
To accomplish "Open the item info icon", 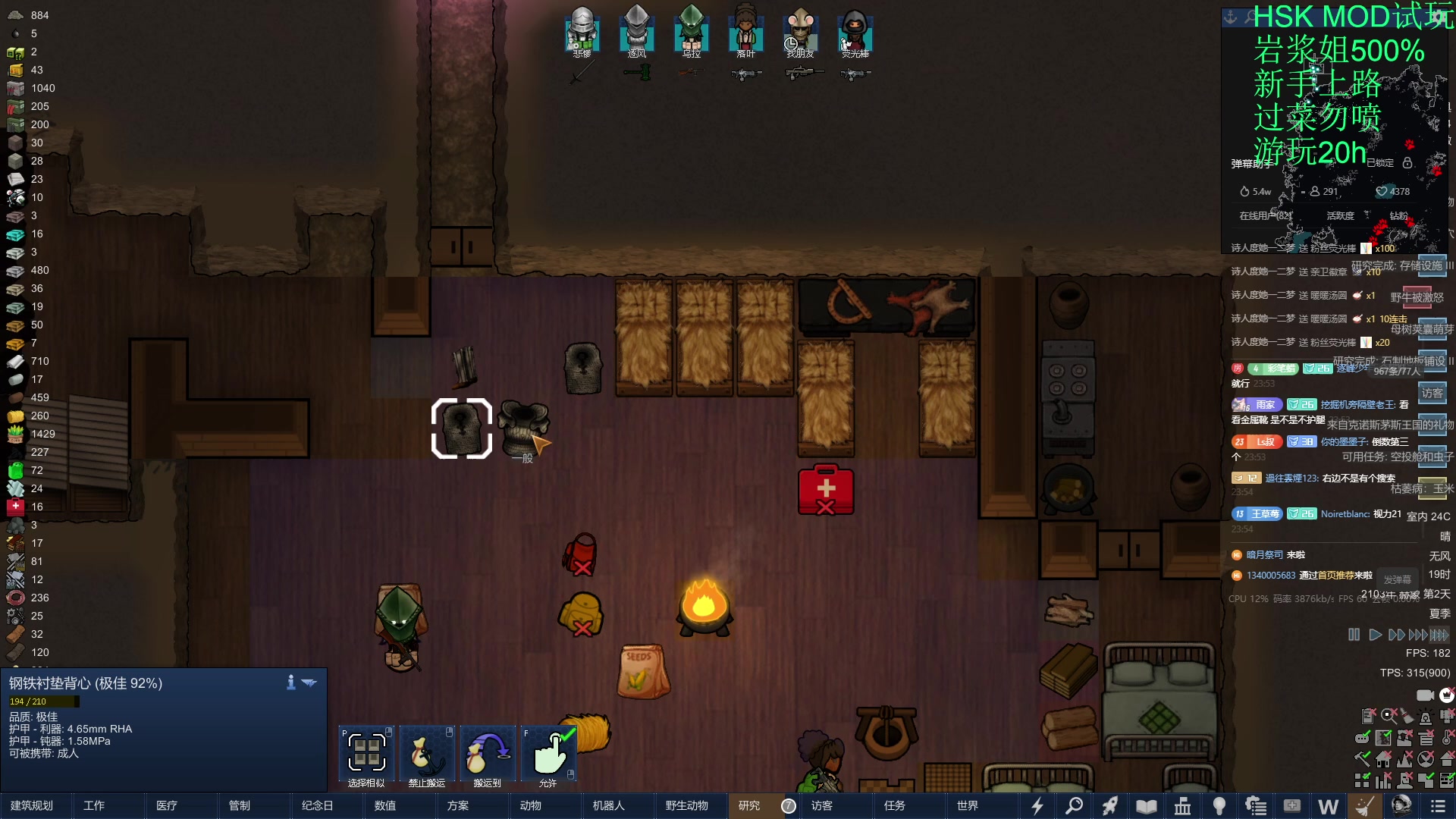I will pos(290,682).
